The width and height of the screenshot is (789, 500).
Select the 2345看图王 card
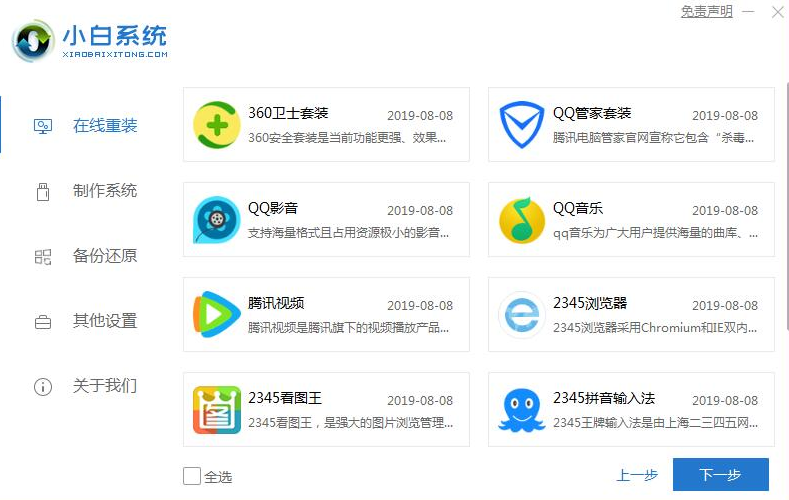326,409
